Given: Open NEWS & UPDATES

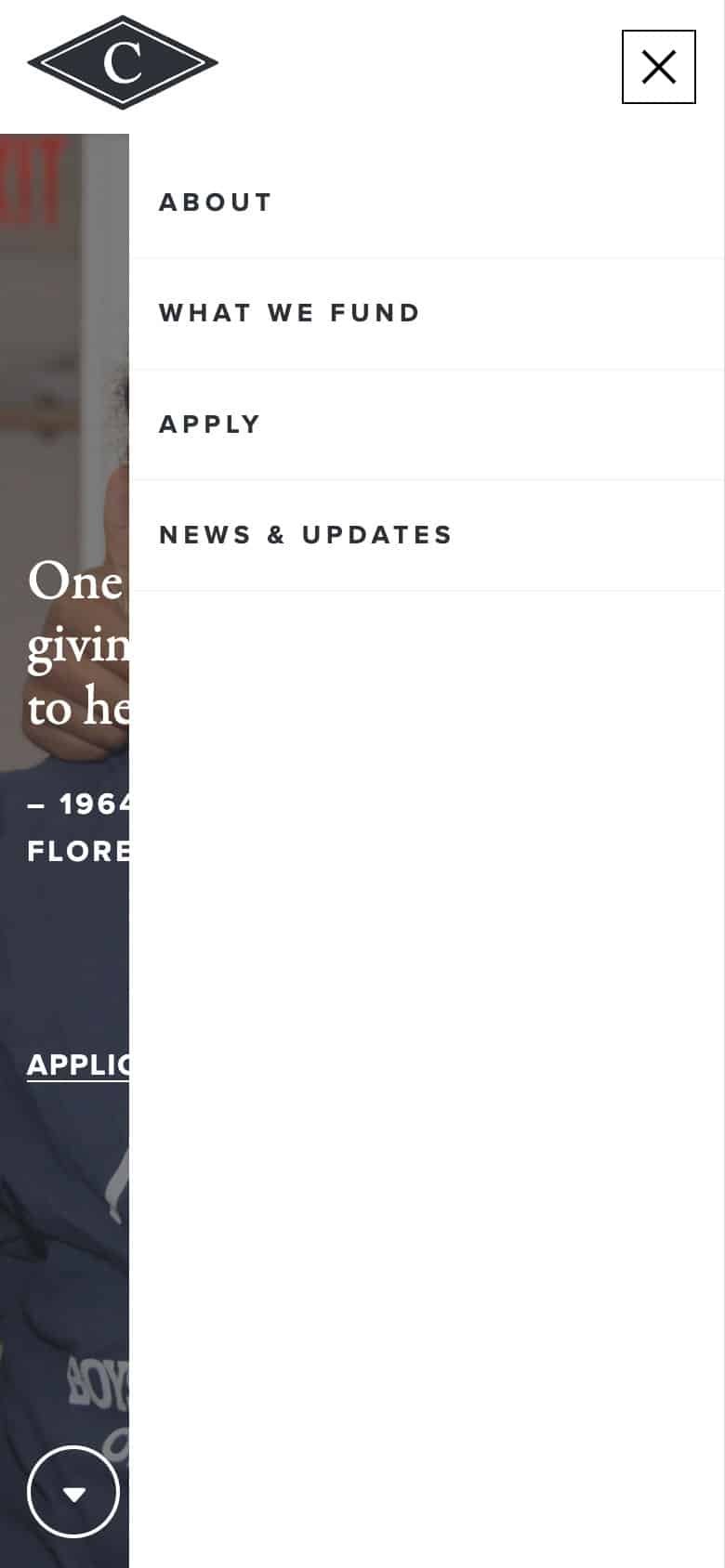Looking at the screenshot, I should coord(306,534).
